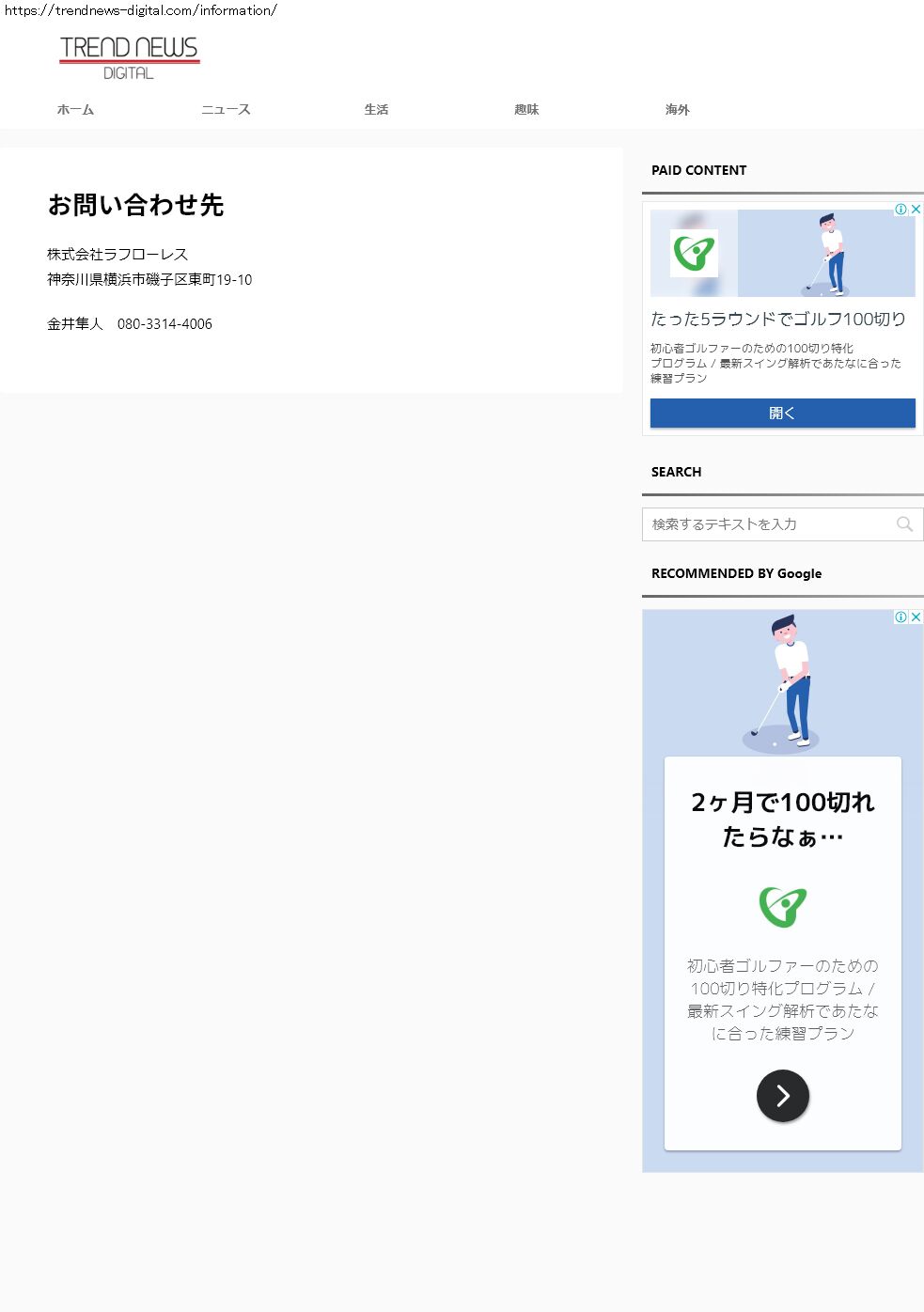The image size is (924, 1312).
Task: Tap the search magnifier icon
Action: tap(904, 524)
